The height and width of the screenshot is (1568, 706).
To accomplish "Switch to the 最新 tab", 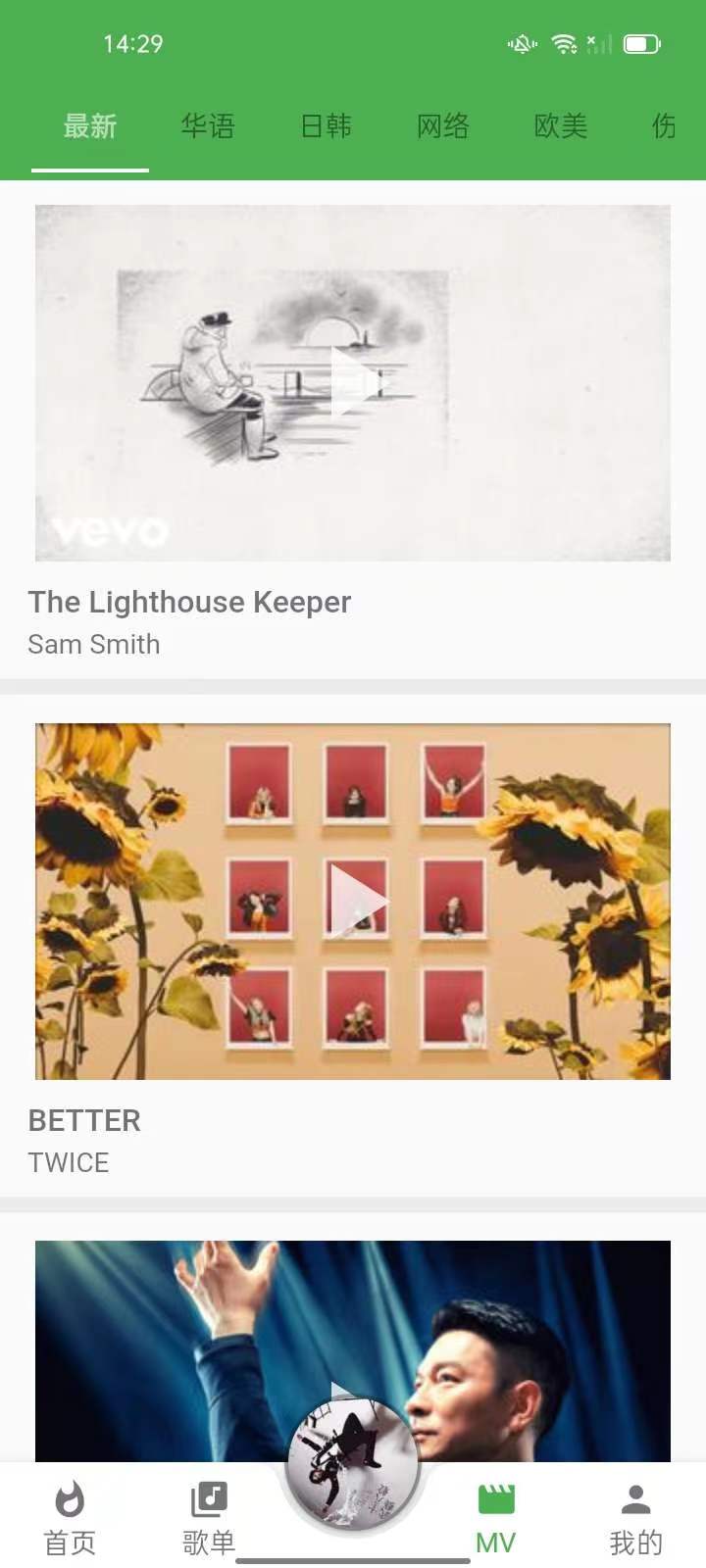I will (90, 127).
